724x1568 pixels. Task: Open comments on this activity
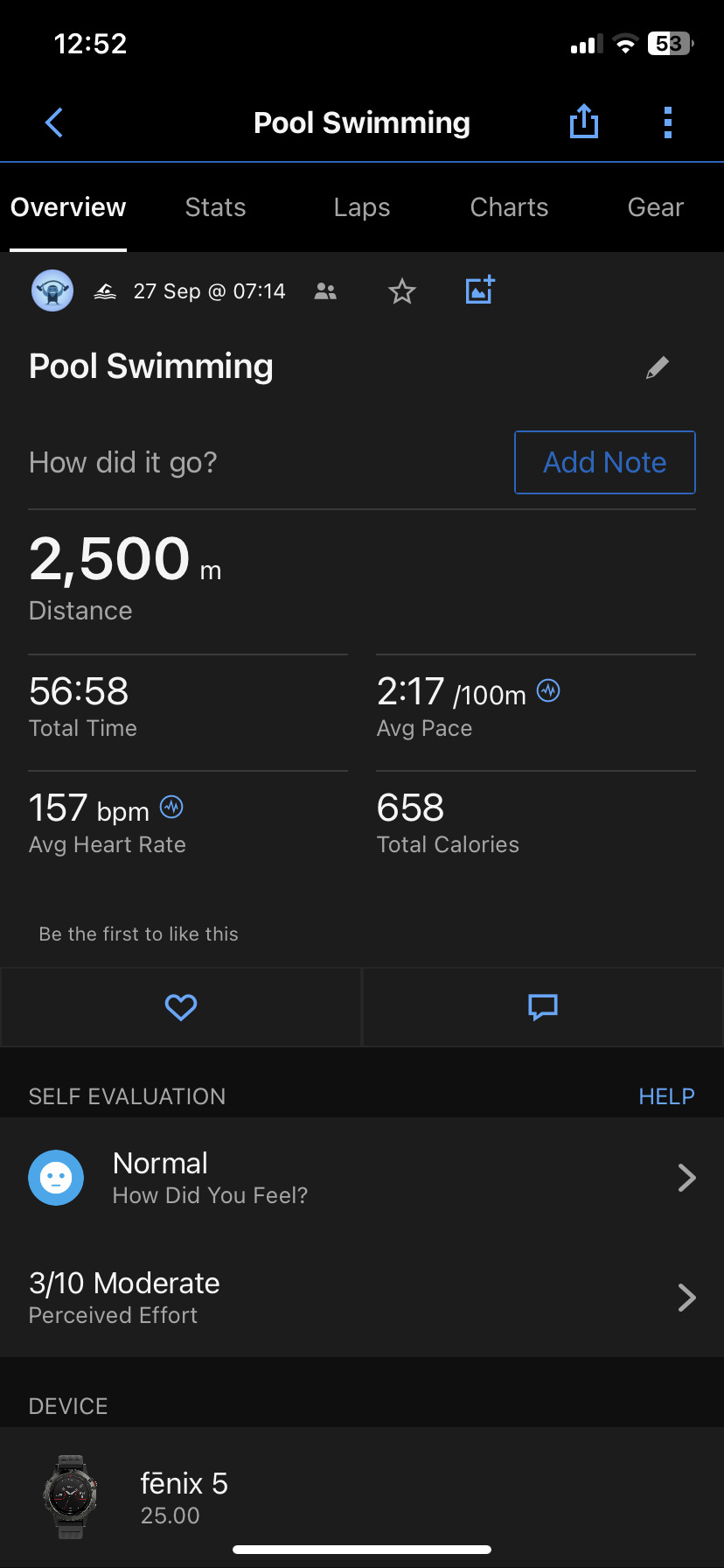[543, 1007]
